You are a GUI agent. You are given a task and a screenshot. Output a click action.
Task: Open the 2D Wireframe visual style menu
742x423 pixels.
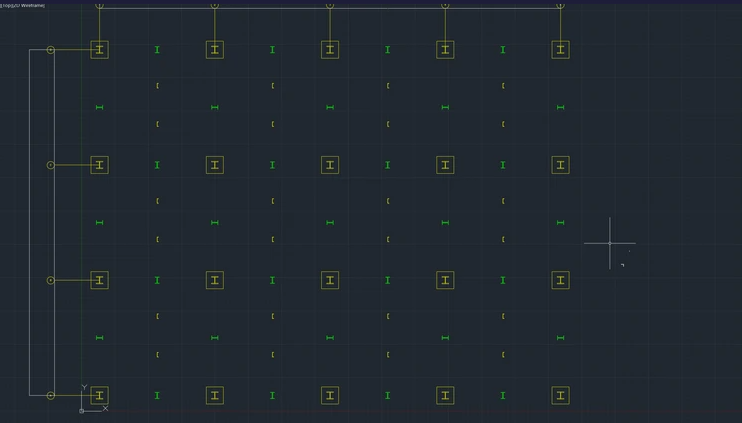pyautogui.click(x=29, y=5)
